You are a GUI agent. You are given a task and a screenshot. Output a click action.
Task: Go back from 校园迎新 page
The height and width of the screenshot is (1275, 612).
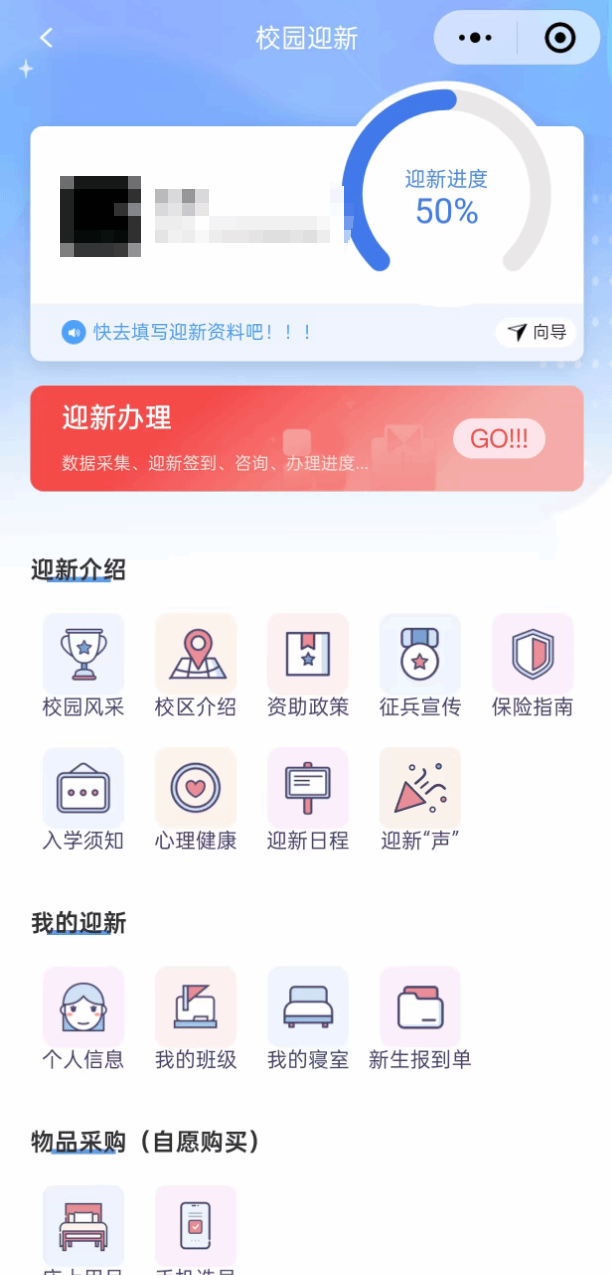(46, 38)
